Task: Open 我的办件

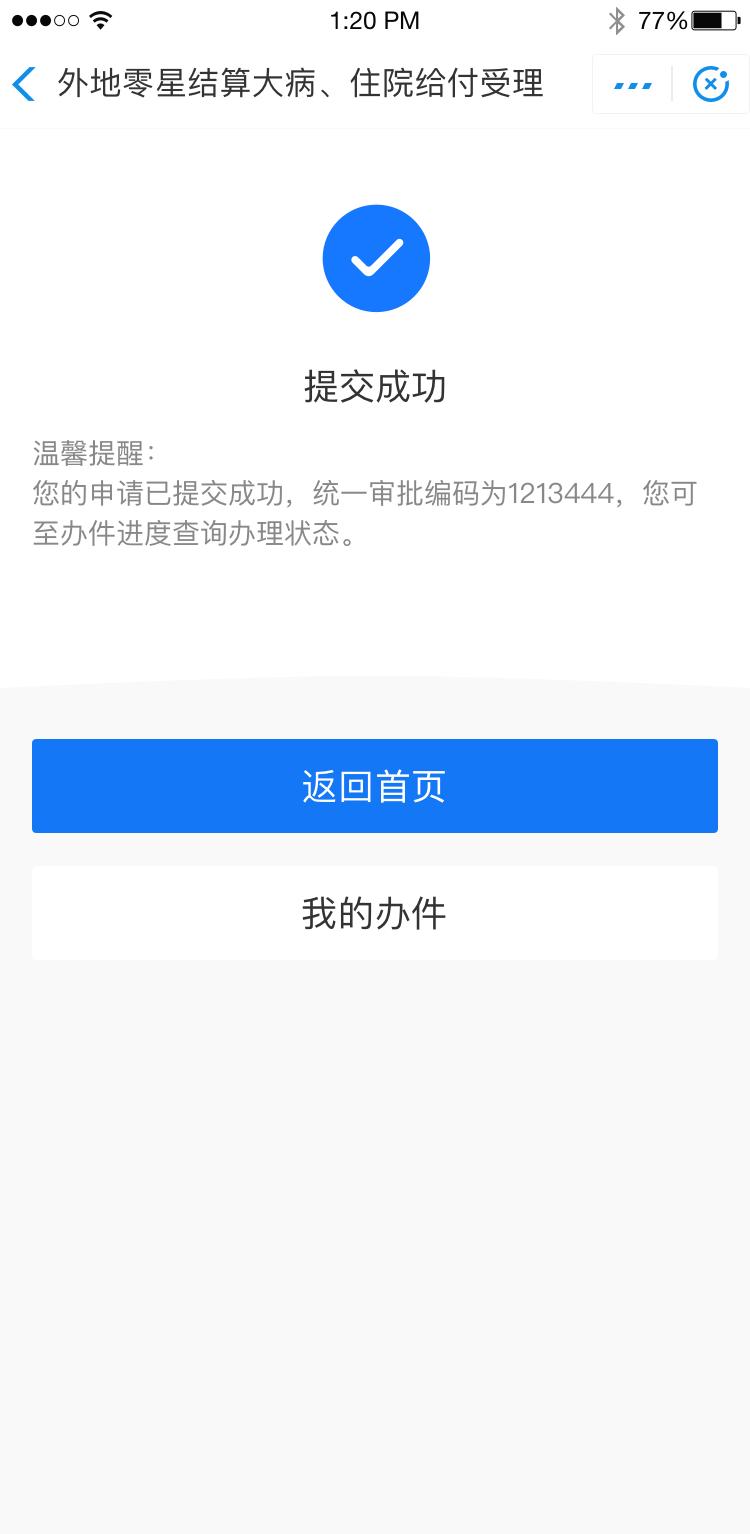Action: pyautogui.click(x=375, y=913)
